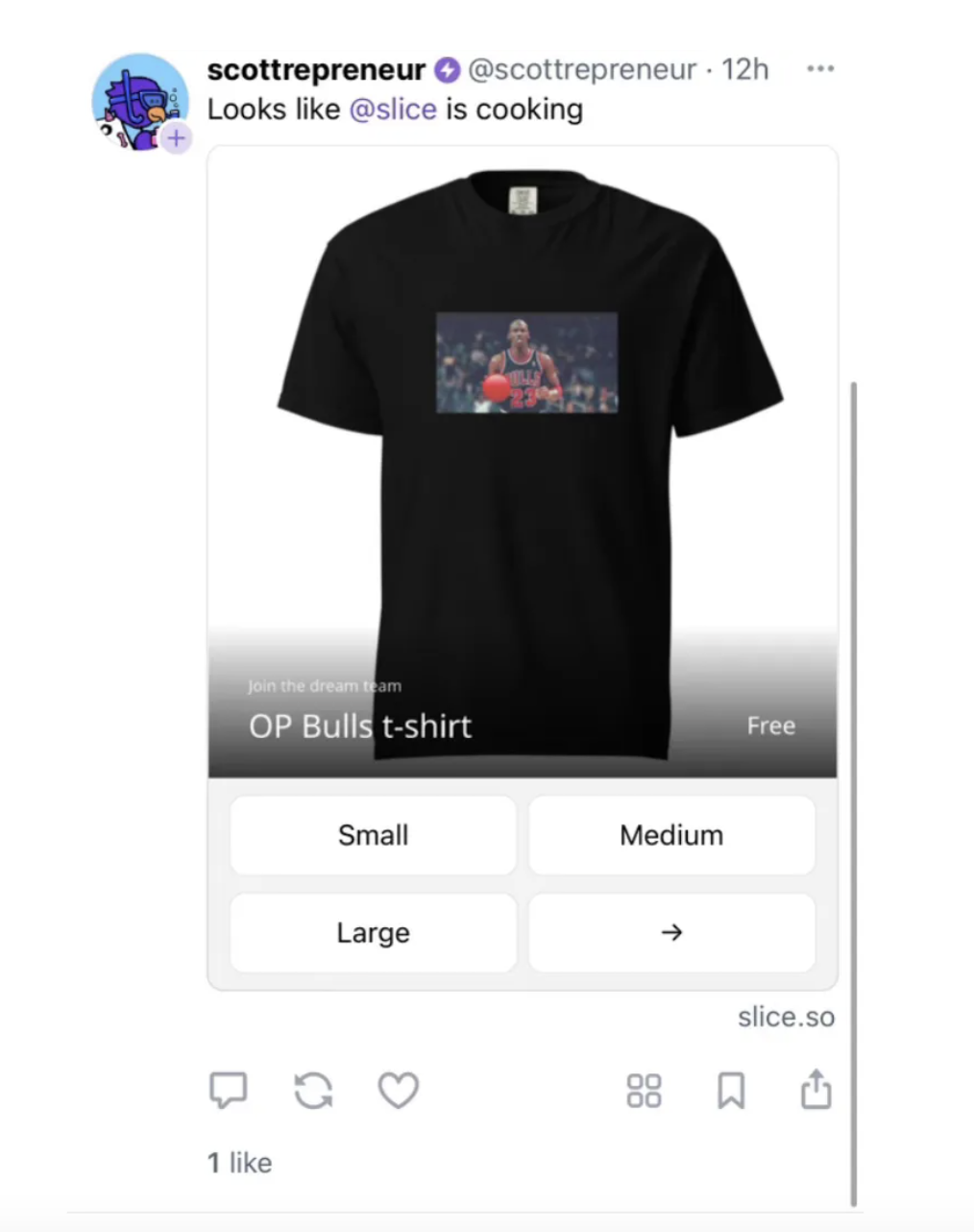
Task: Open the @slice mention link
Action: [392, 110]
